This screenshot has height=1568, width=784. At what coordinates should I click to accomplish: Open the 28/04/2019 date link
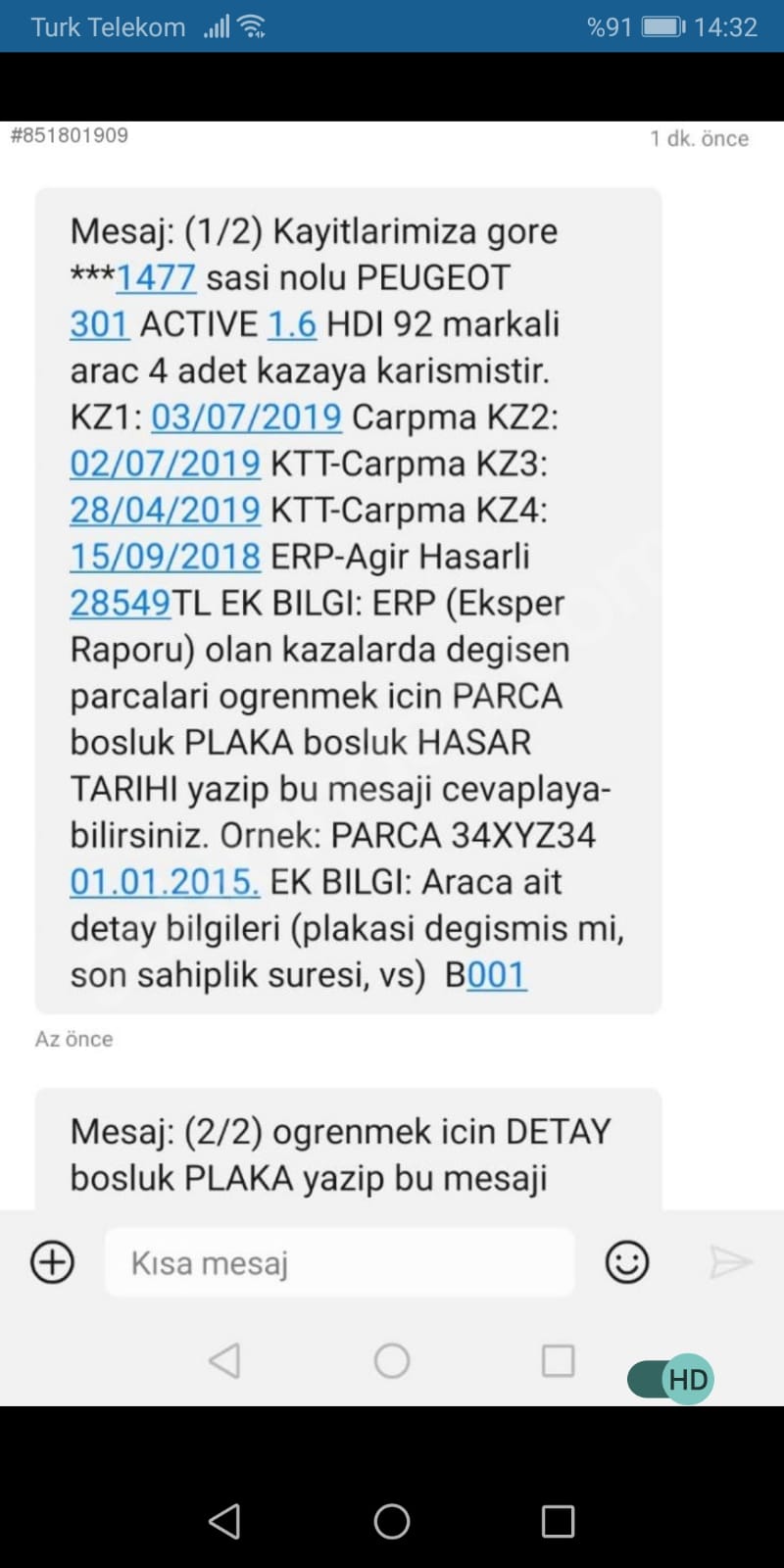tap(165, 510)
